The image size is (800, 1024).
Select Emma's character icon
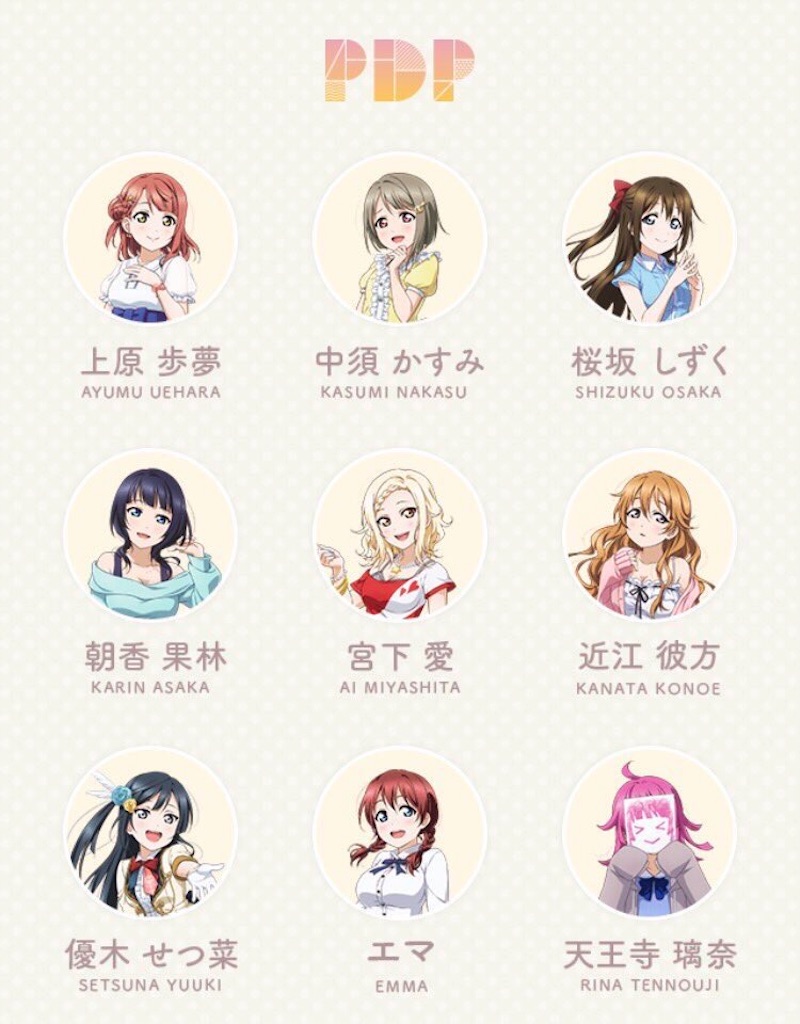400,832
